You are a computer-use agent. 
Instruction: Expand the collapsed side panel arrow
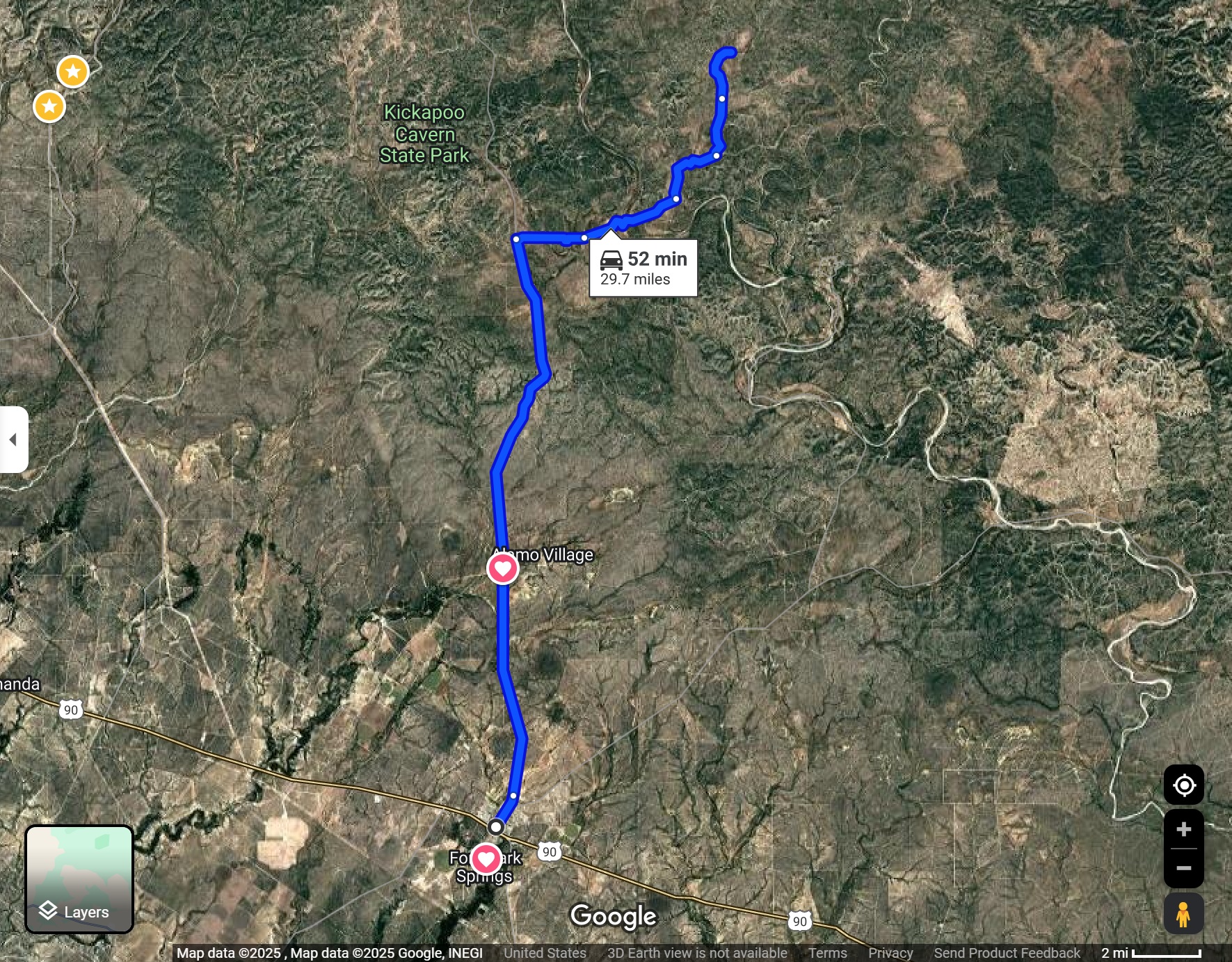coord(13,440)
